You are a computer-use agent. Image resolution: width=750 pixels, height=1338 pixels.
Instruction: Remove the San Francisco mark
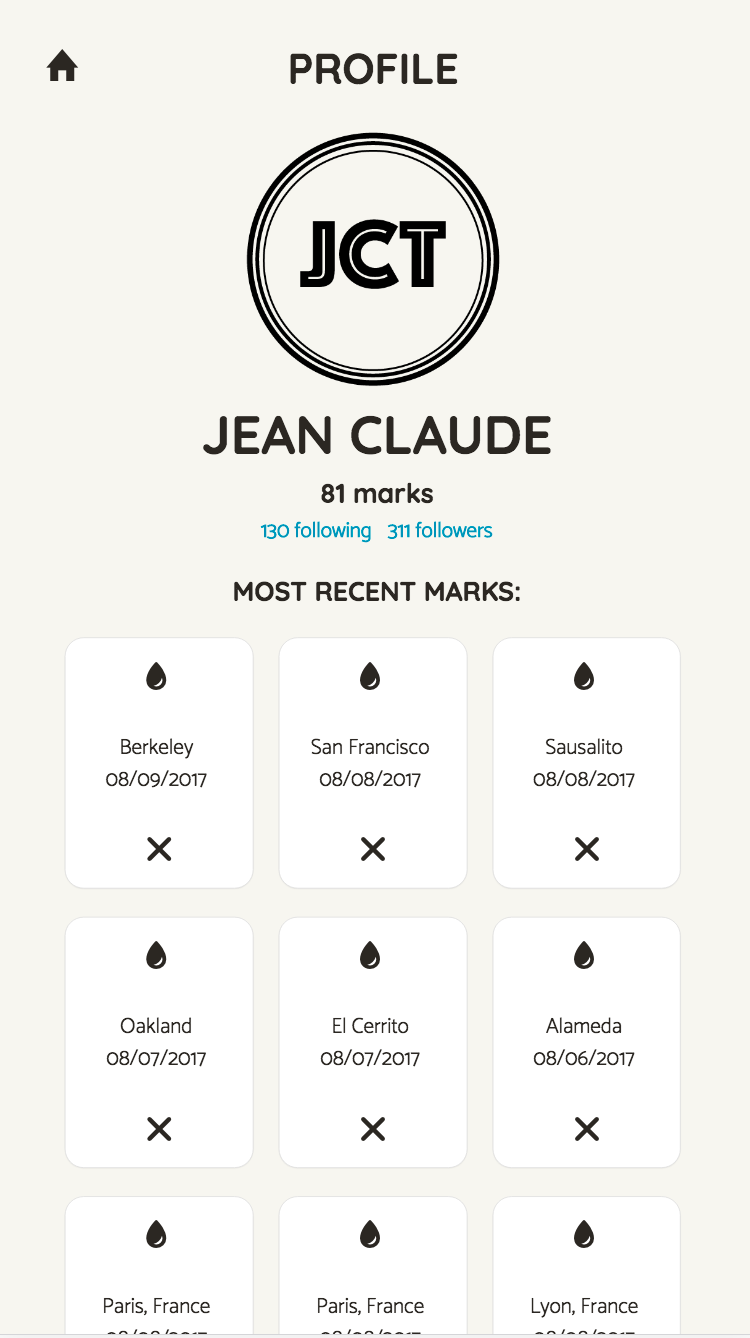pyautogui.click(x=373, y=849)
